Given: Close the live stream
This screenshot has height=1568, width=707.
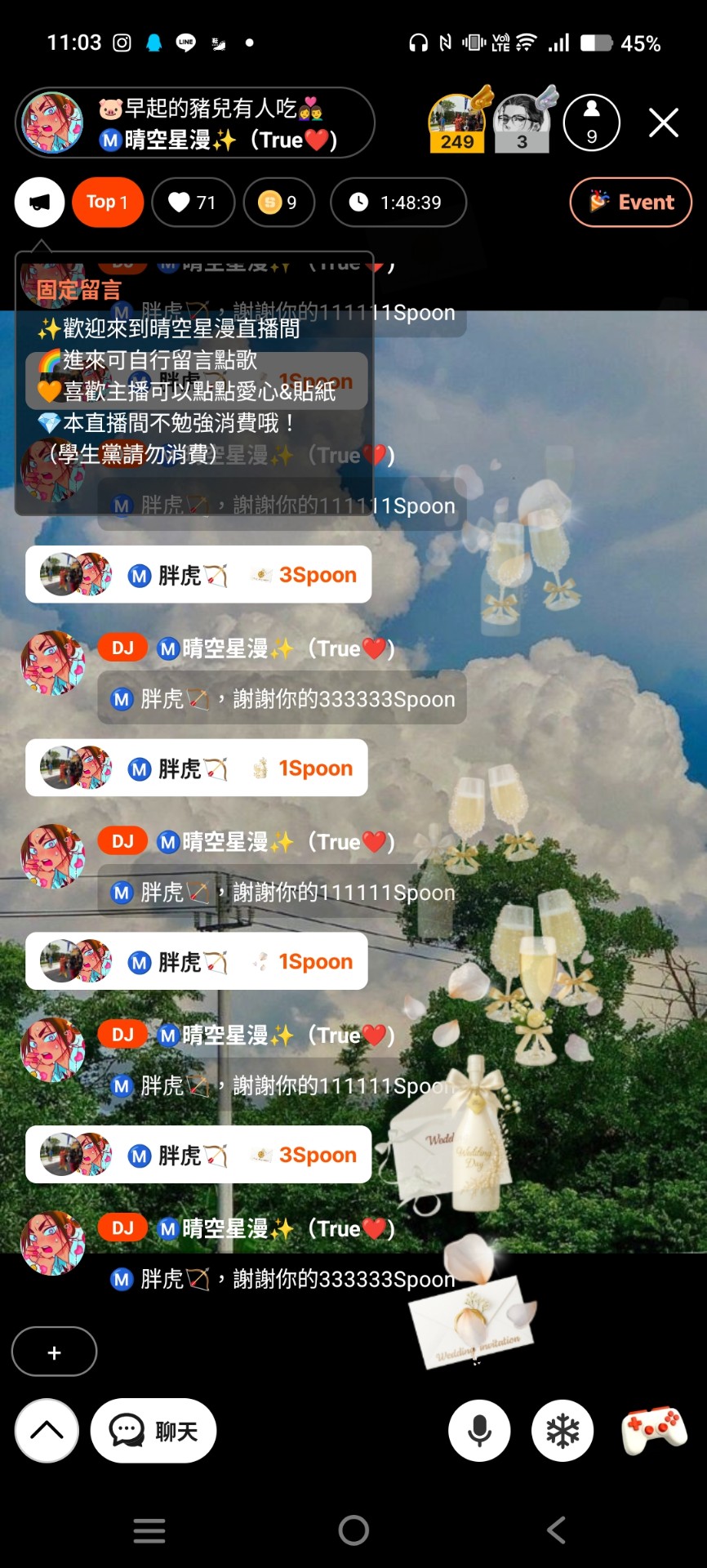Looking at the screenshot, I should tap(663, 123).
